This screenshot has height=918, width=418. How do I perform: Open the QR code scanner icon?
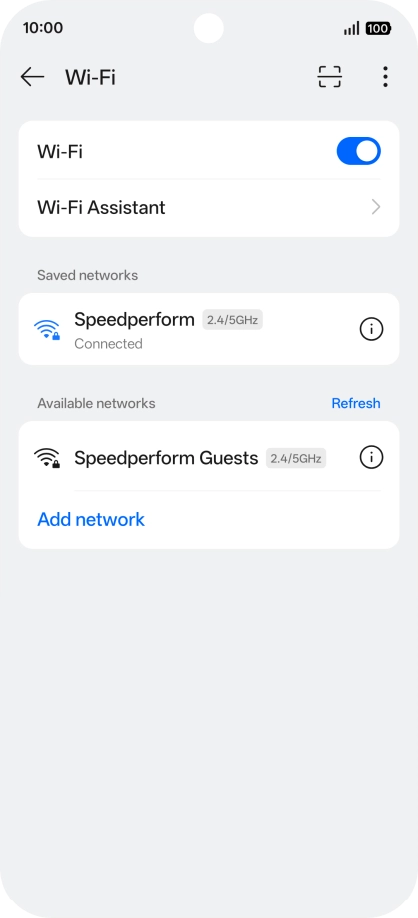[330, 77]
